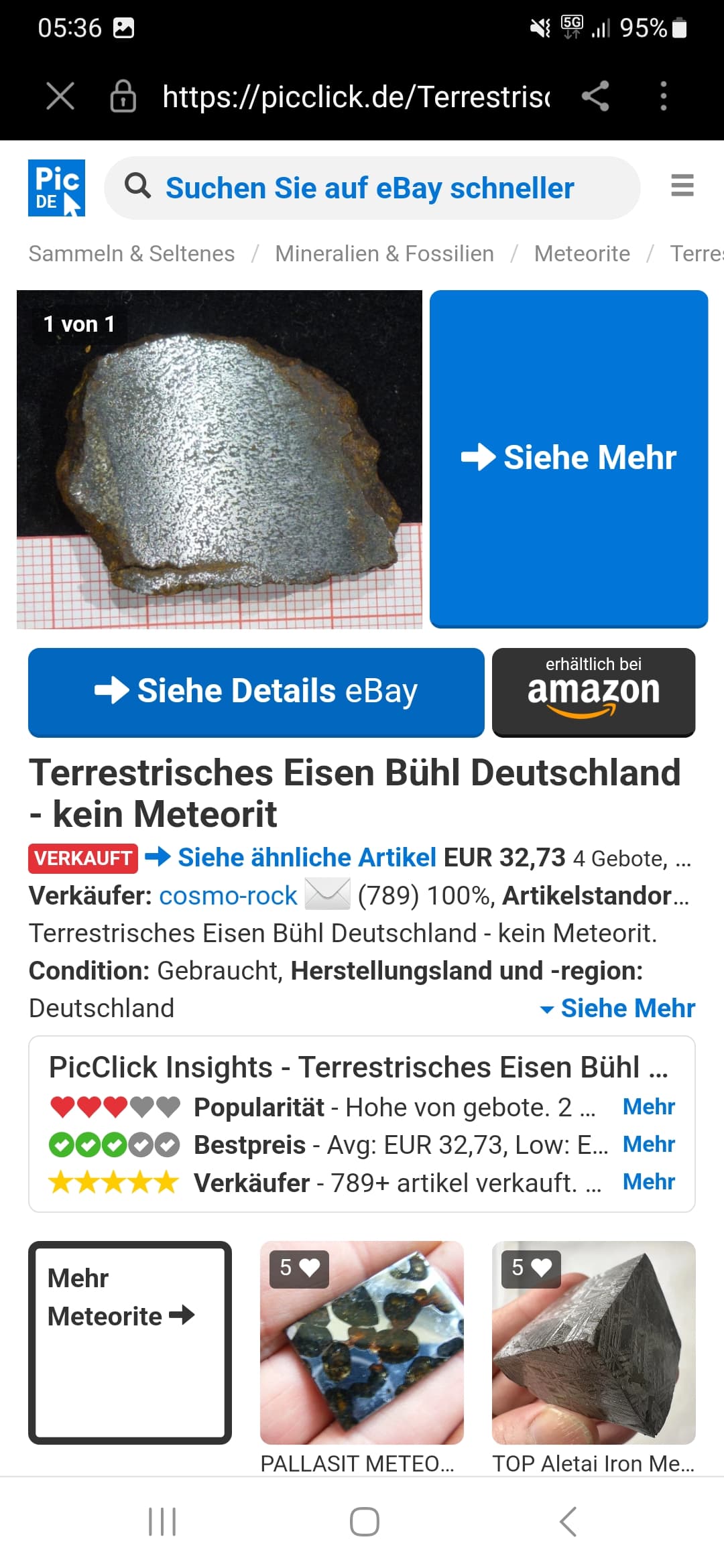The width and height of the screenshot is (724, 1568).
Task: Open the Mehr Meteorite card
Action: 130,1342
